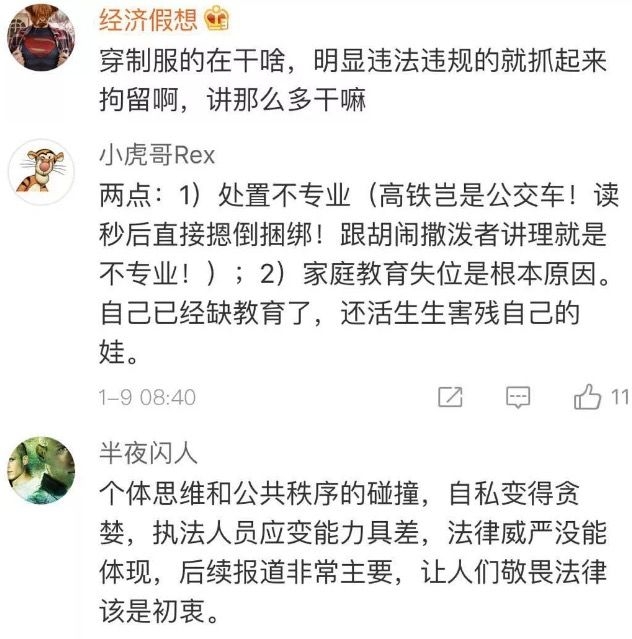This screenshot has width=632, height=639.
Task: Open 半夜闪人's profile avatar
Action: pyautogui.click(x=42, y=468)
